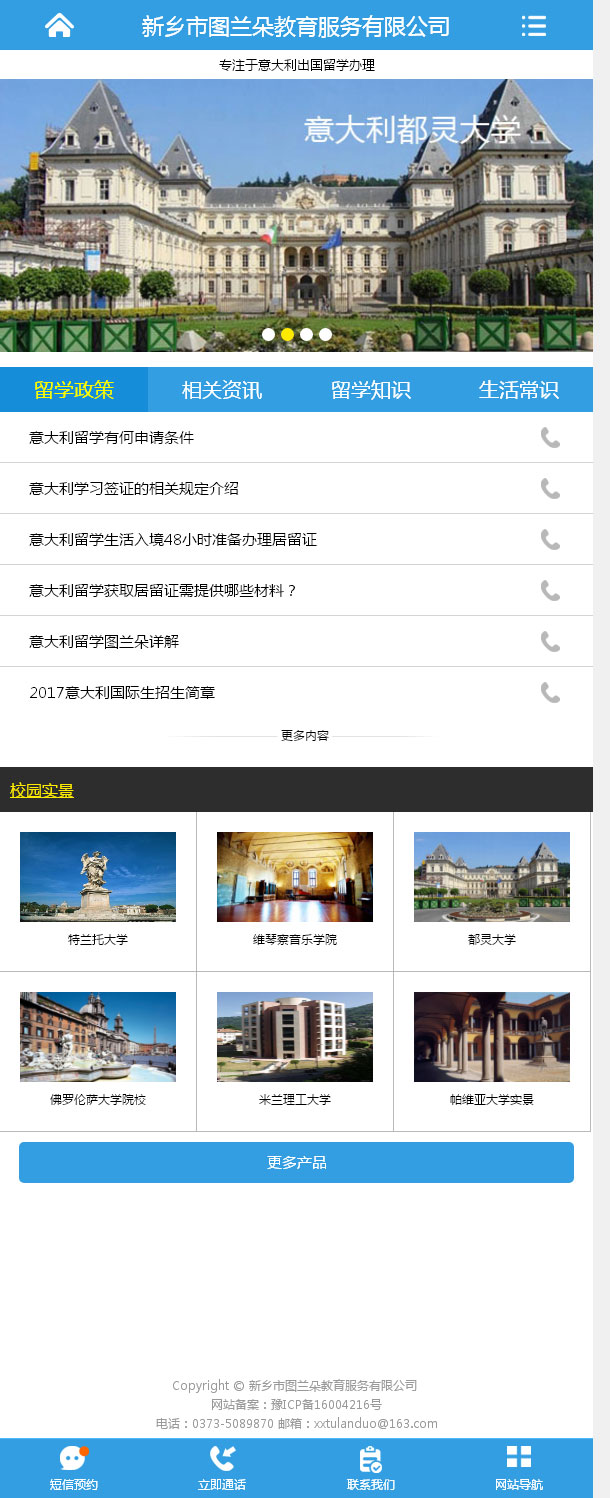Call via phone icon beside 2017意大利国际生招生简章

coord(550,692)
